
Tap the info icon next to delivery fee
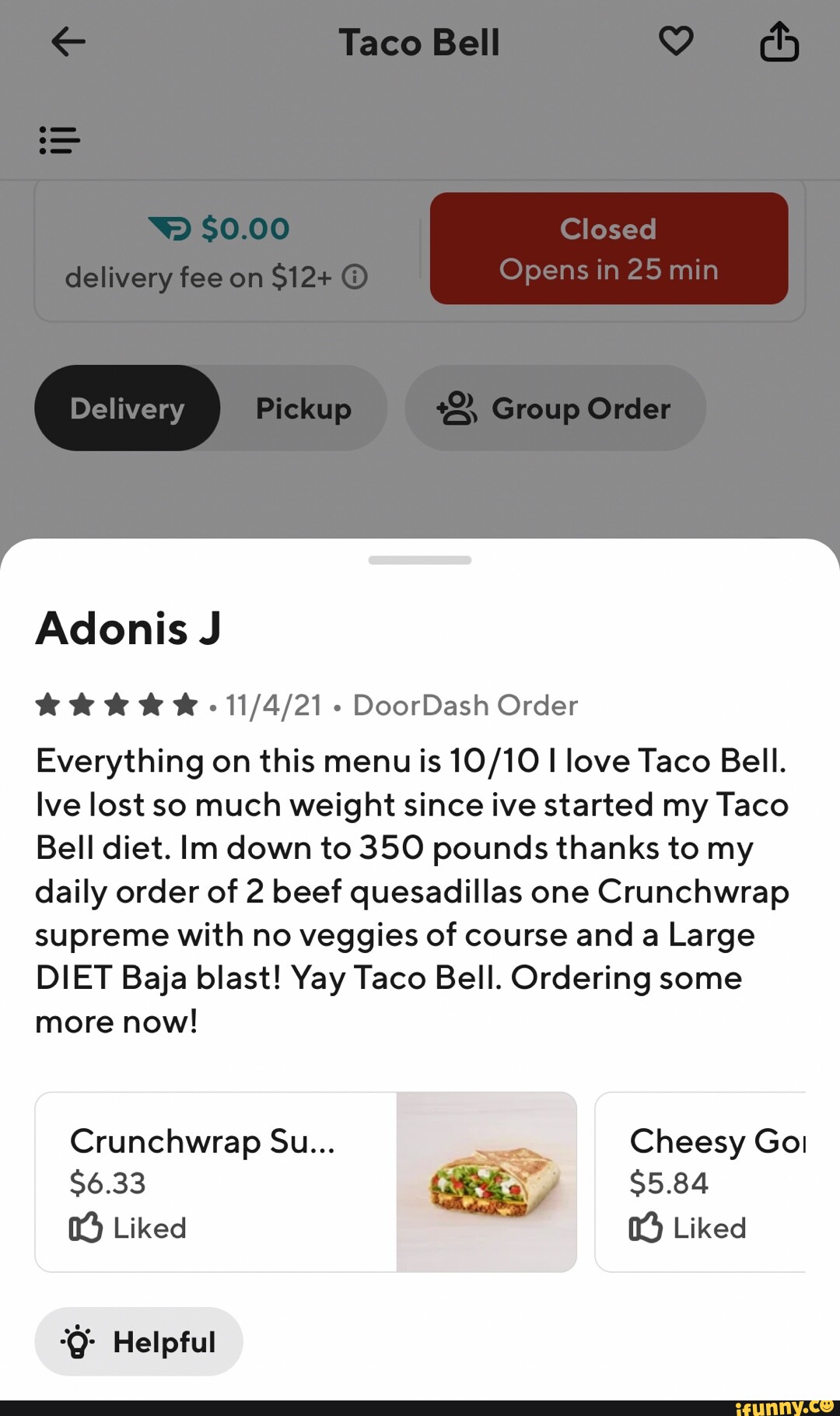[356, 277]
